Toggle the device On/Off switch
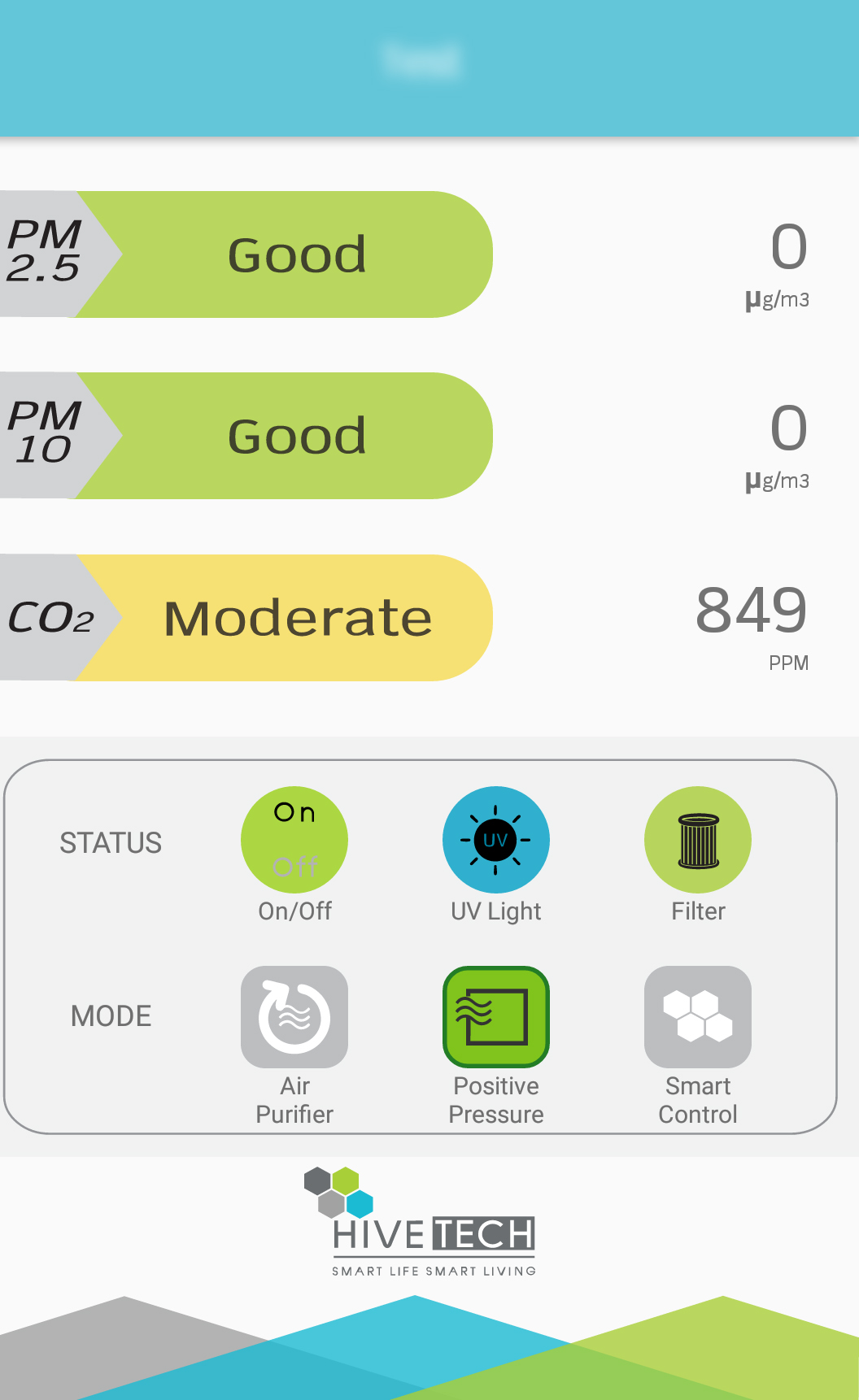This screenshot has width=859, height=1400. coord(294,840)
